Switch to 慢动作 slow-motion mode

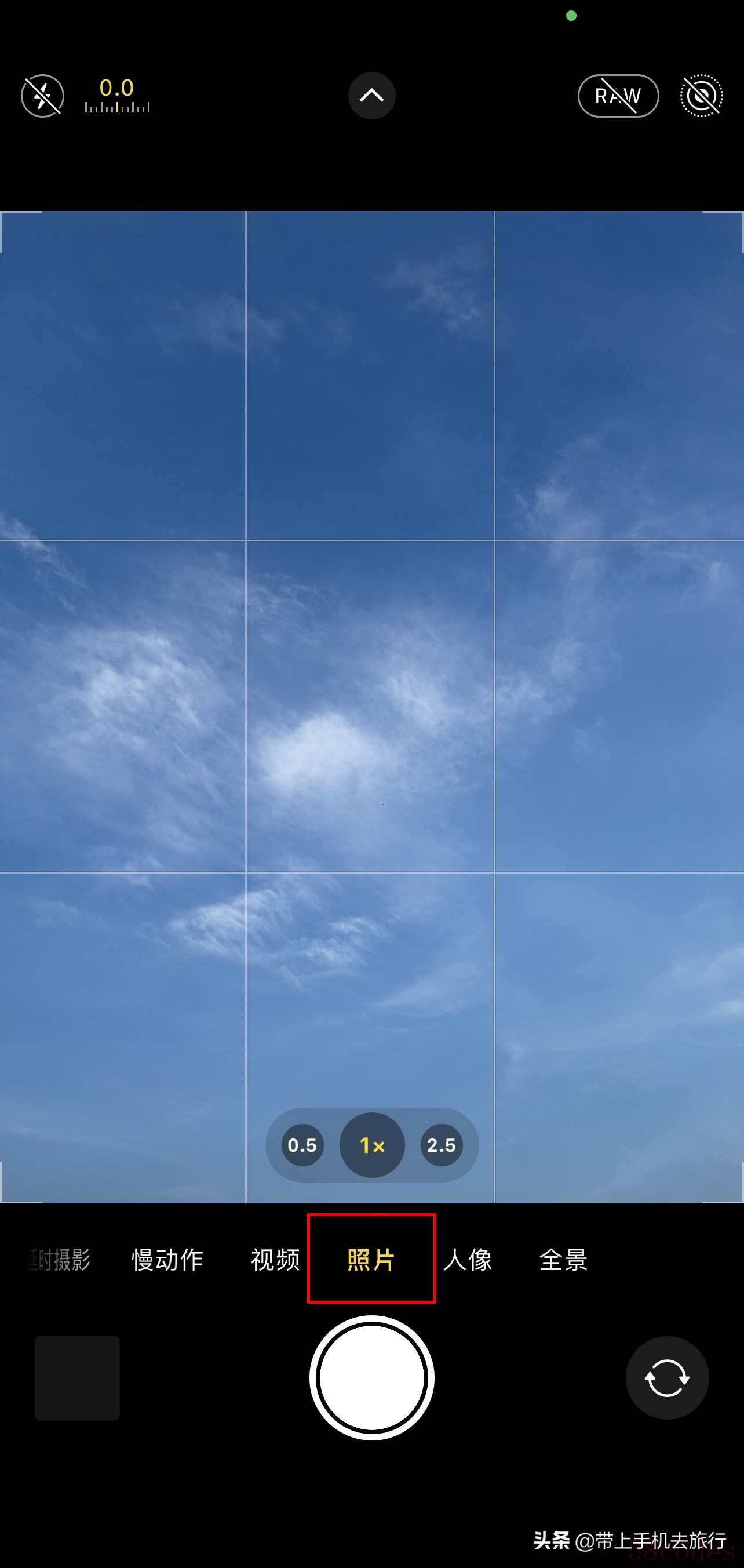167,1260
